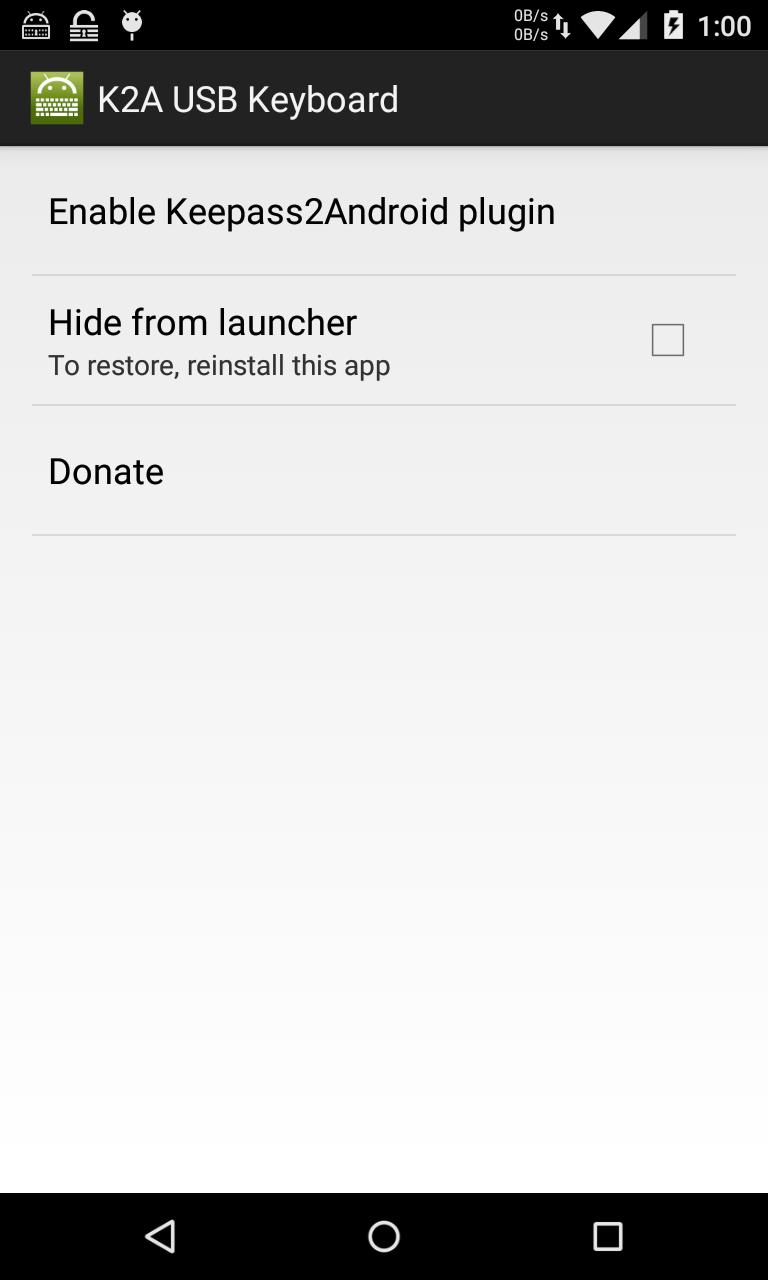This screenshot has width=768, height=1280.
Task: Click the K2A USB Keyboard app icon
Action: click(x=57, y=97)
